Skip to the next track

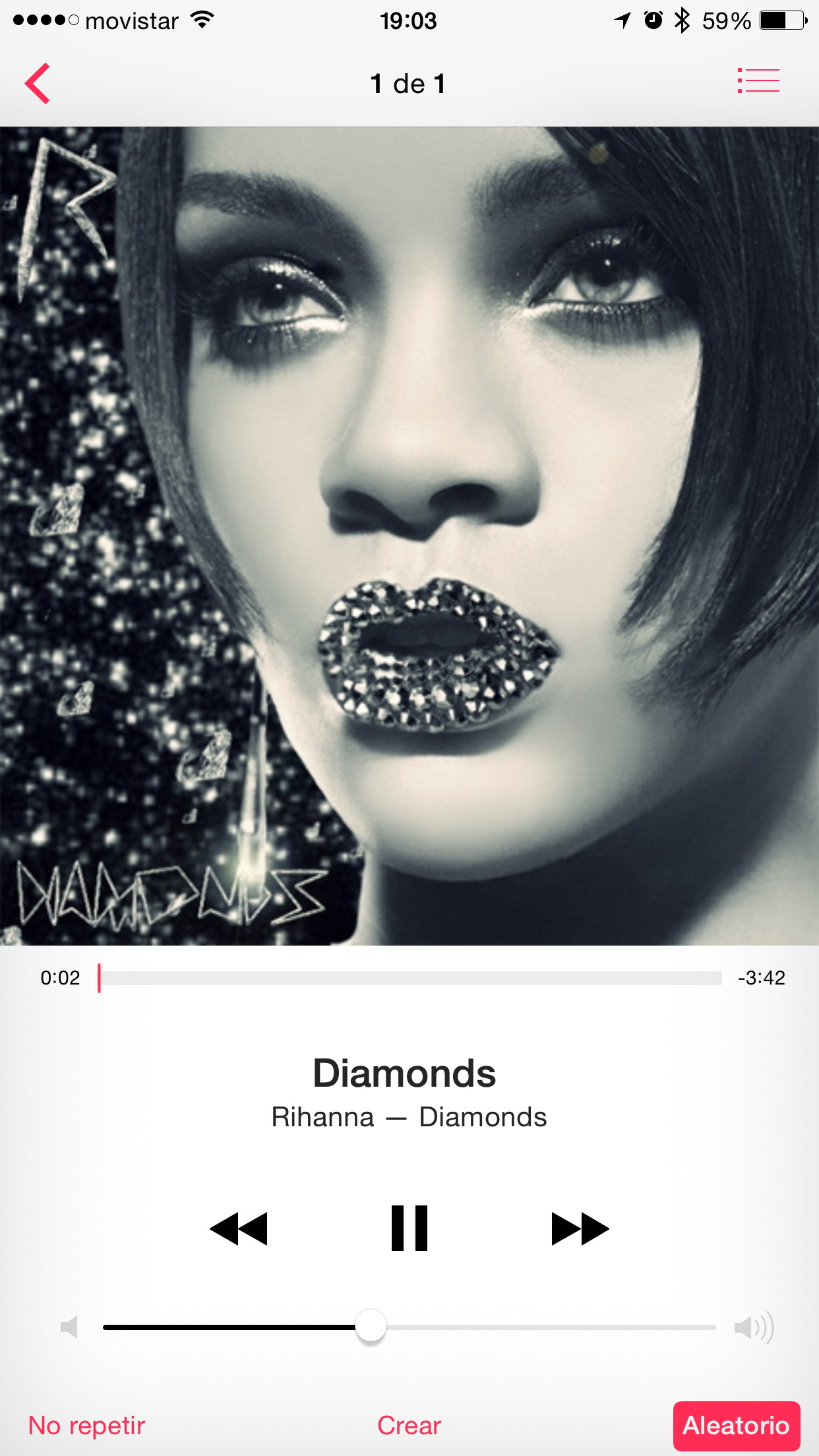pyautogui.click(x=580, y=1228)
